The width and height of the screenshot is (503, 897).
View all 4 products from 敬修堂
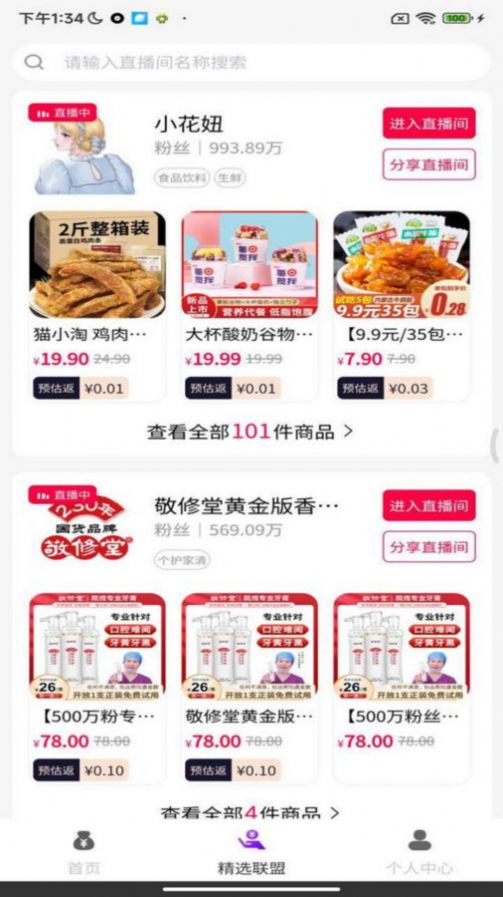pos(251,812)
